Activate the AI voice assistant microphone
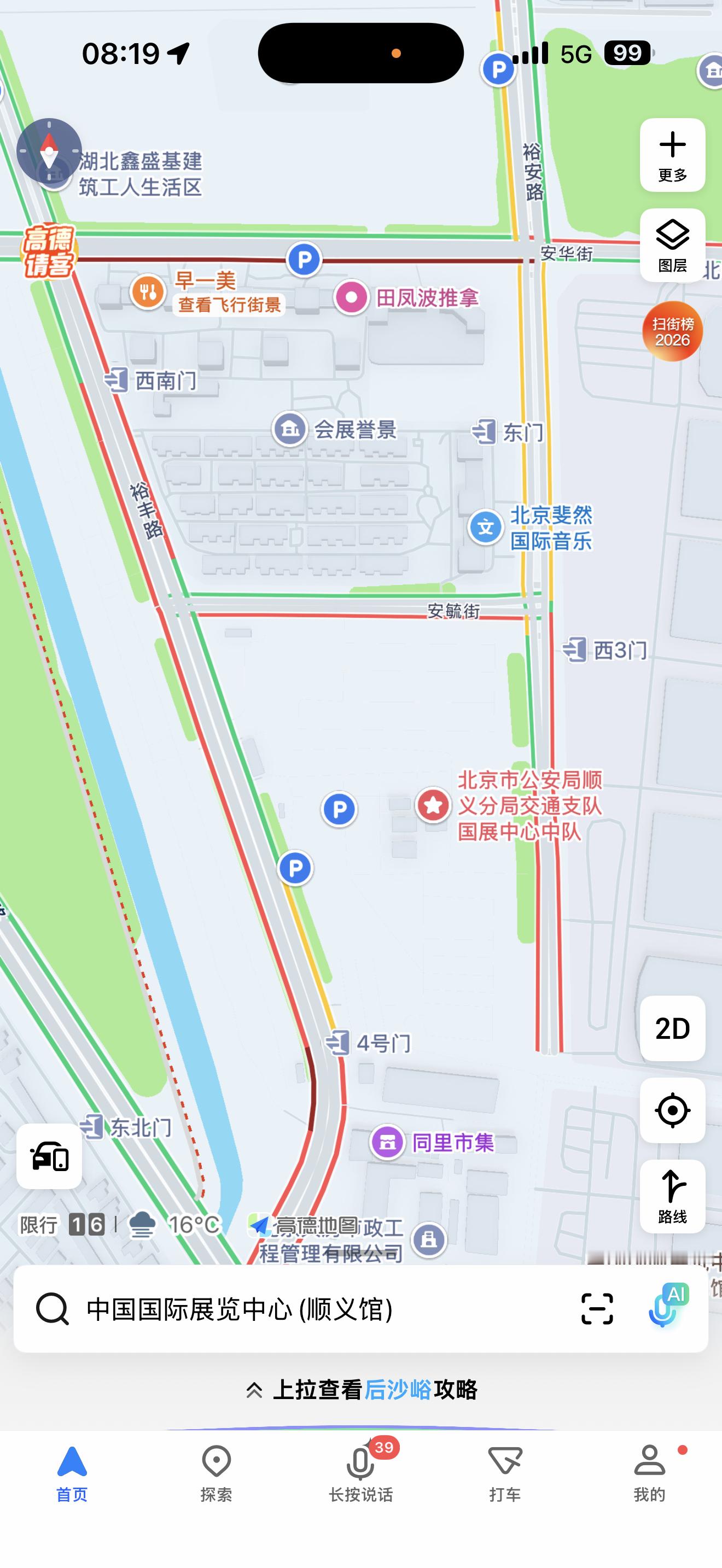This screenshot has width=722, height=1568. coord(666,1307)
